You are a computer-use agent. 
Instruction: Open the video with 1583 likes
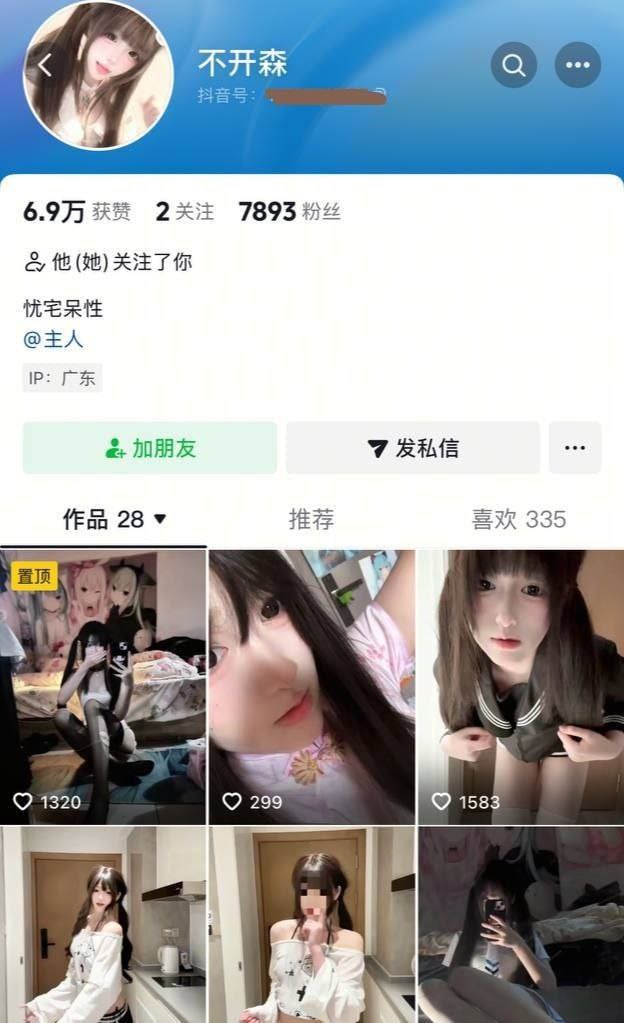tap(520, 686)
